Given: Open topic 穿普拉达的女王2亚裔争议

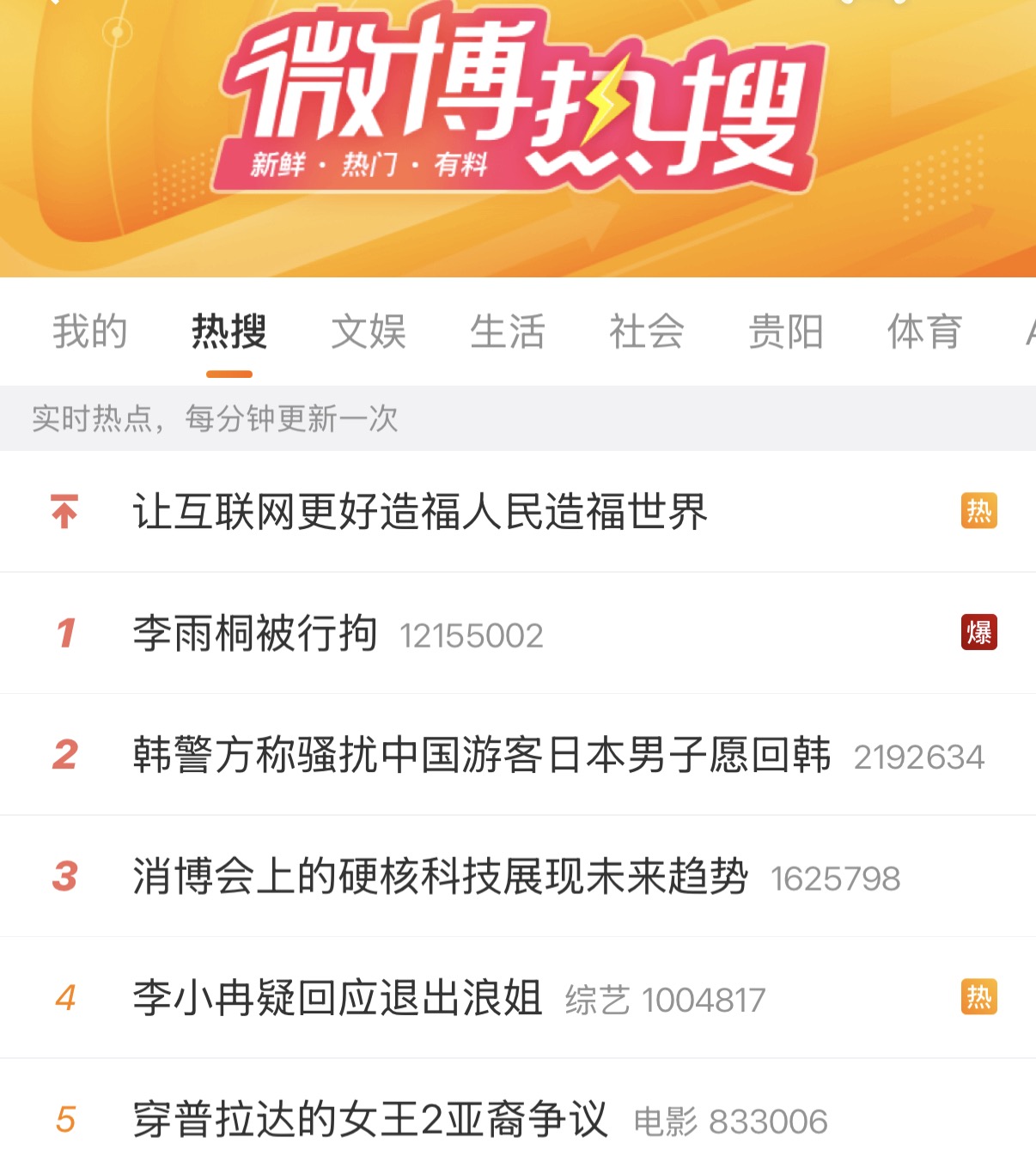Looking at the screenshot, I should [370, 1120].
